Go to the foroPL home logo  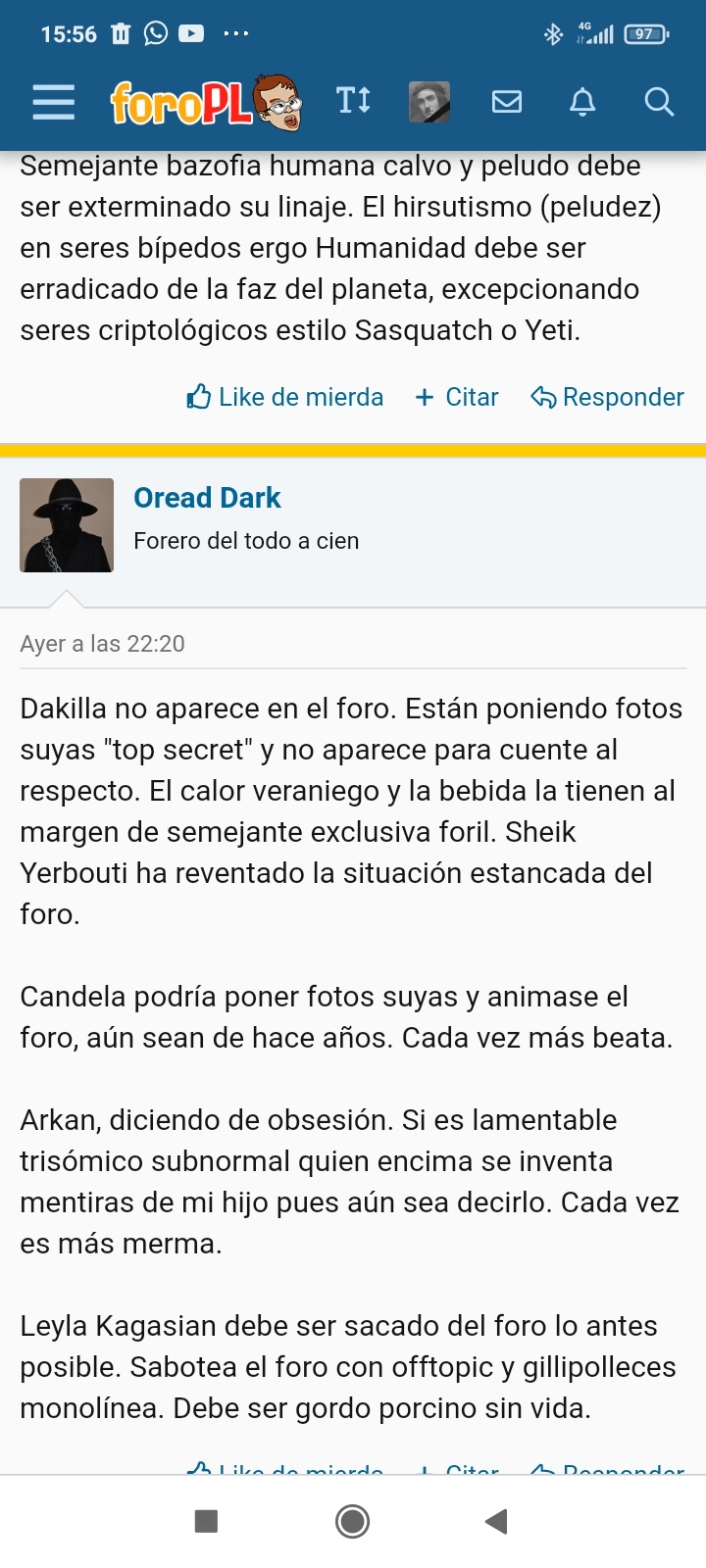pyautogui.click(x=206, y=102)
